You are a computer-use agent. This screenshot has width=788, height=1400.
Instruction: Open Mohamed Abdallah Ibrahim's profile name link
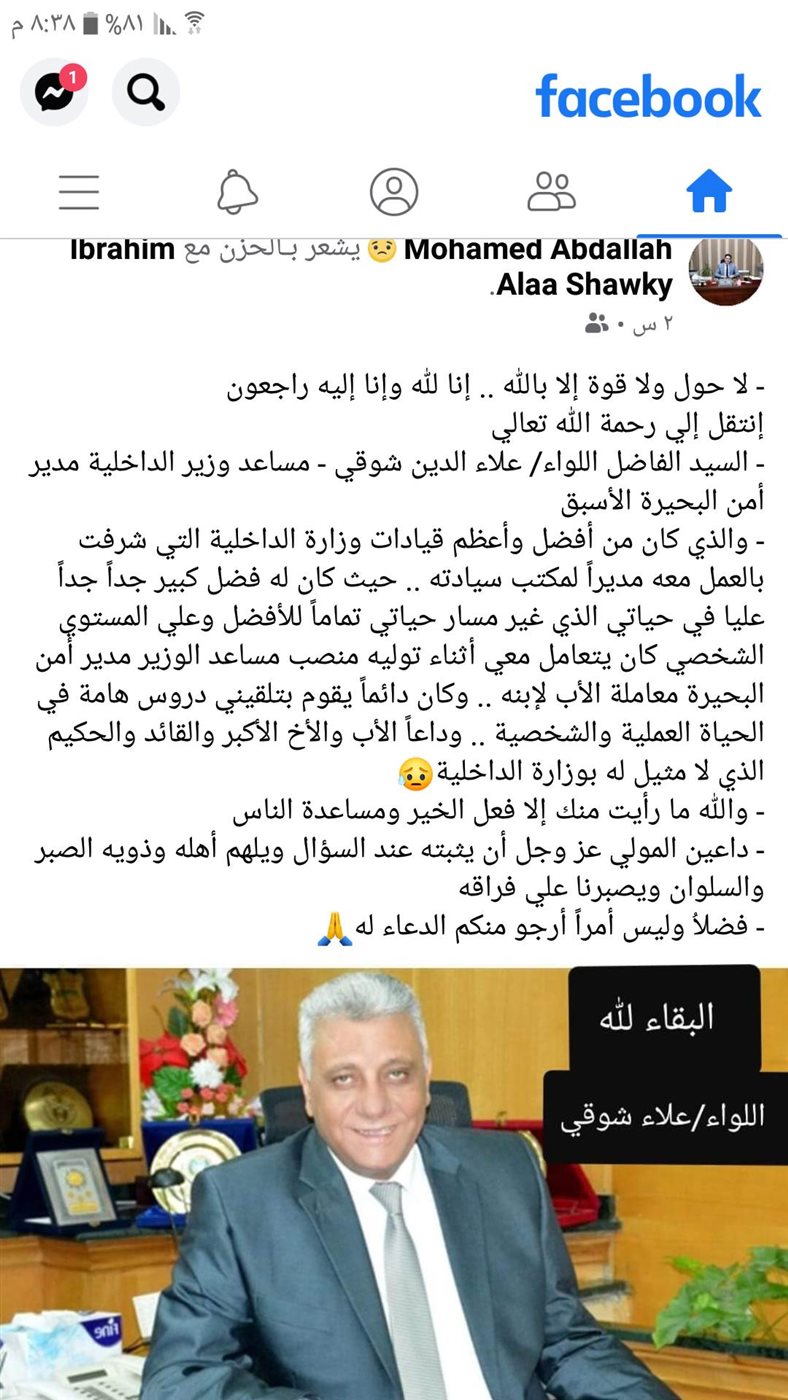click(x=538, y=250)
